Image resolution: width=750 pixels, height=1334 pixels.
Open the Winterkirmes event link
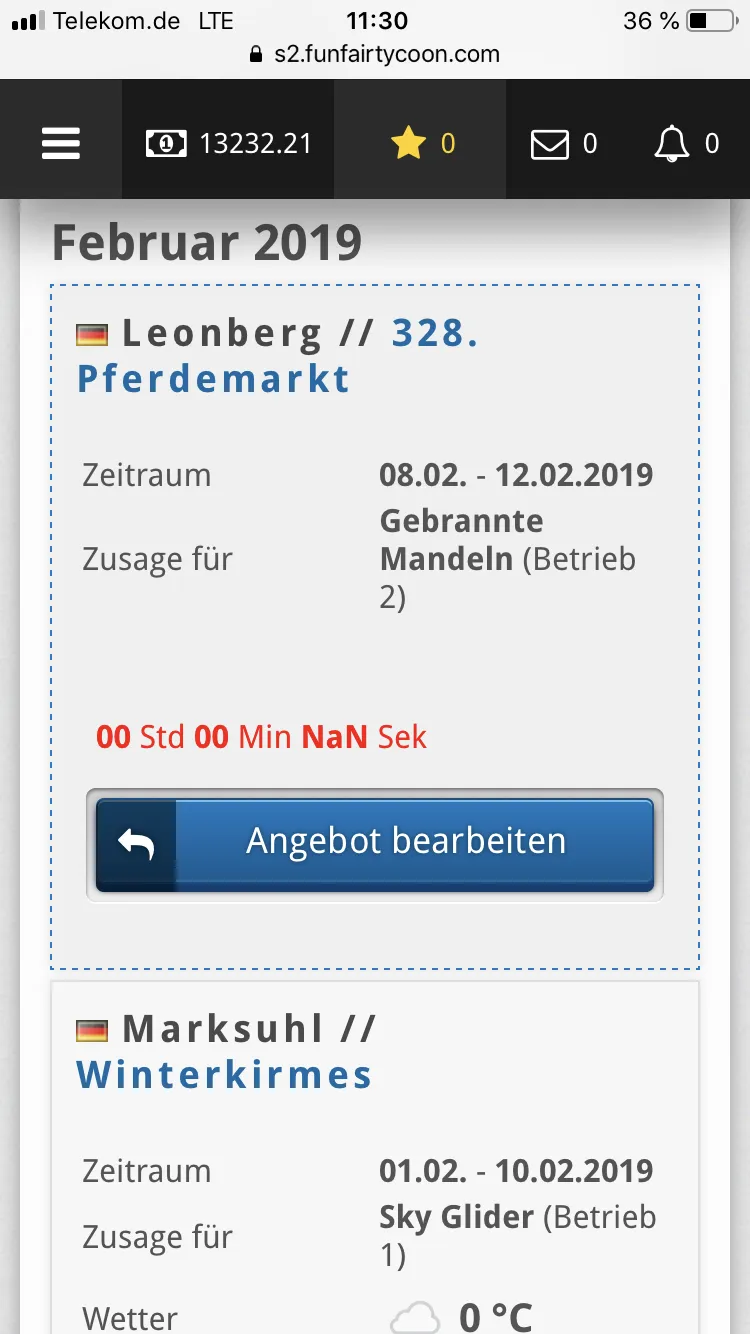pyautogui.click(x=225, y=1075)
